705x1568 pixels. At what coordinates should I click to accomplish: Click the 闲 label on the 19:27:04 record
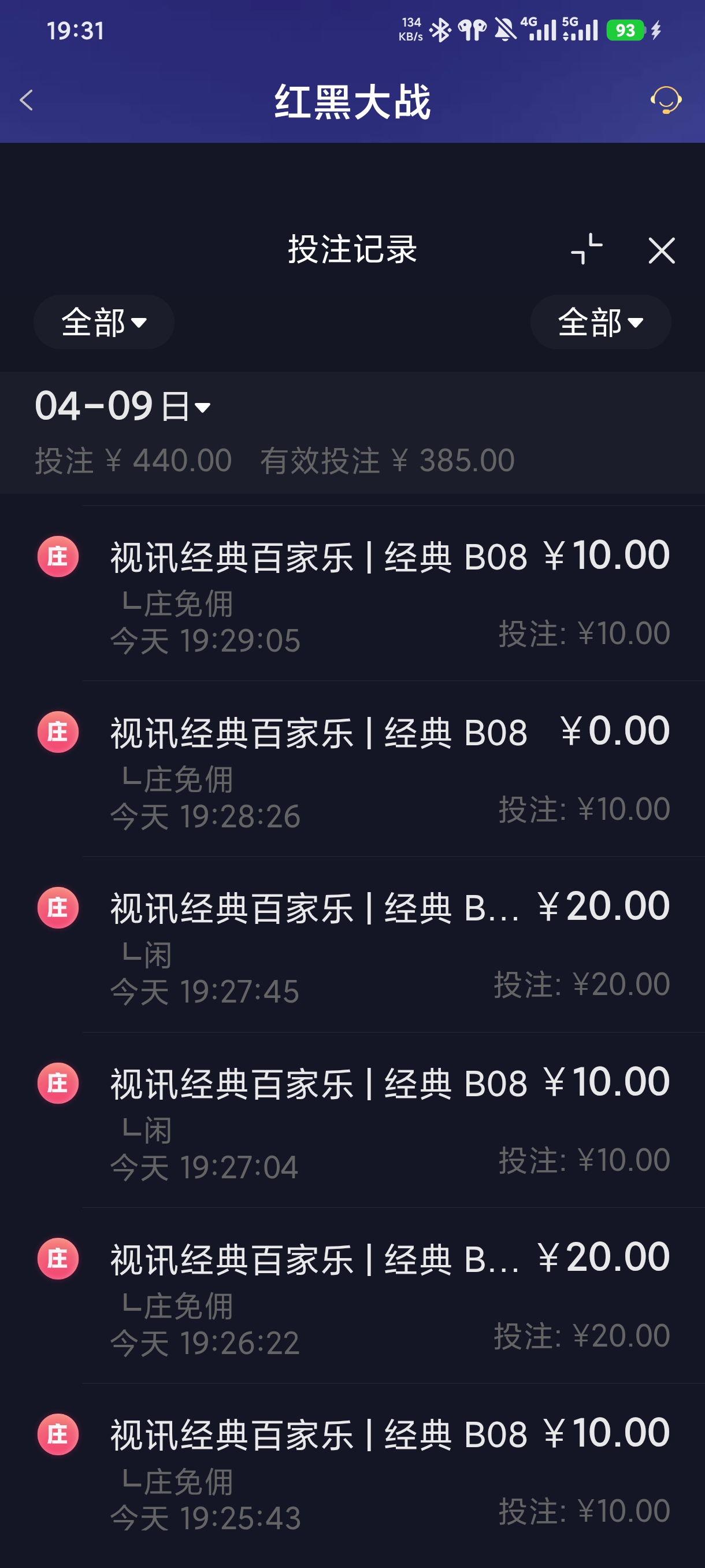[x=157, y=1129]
